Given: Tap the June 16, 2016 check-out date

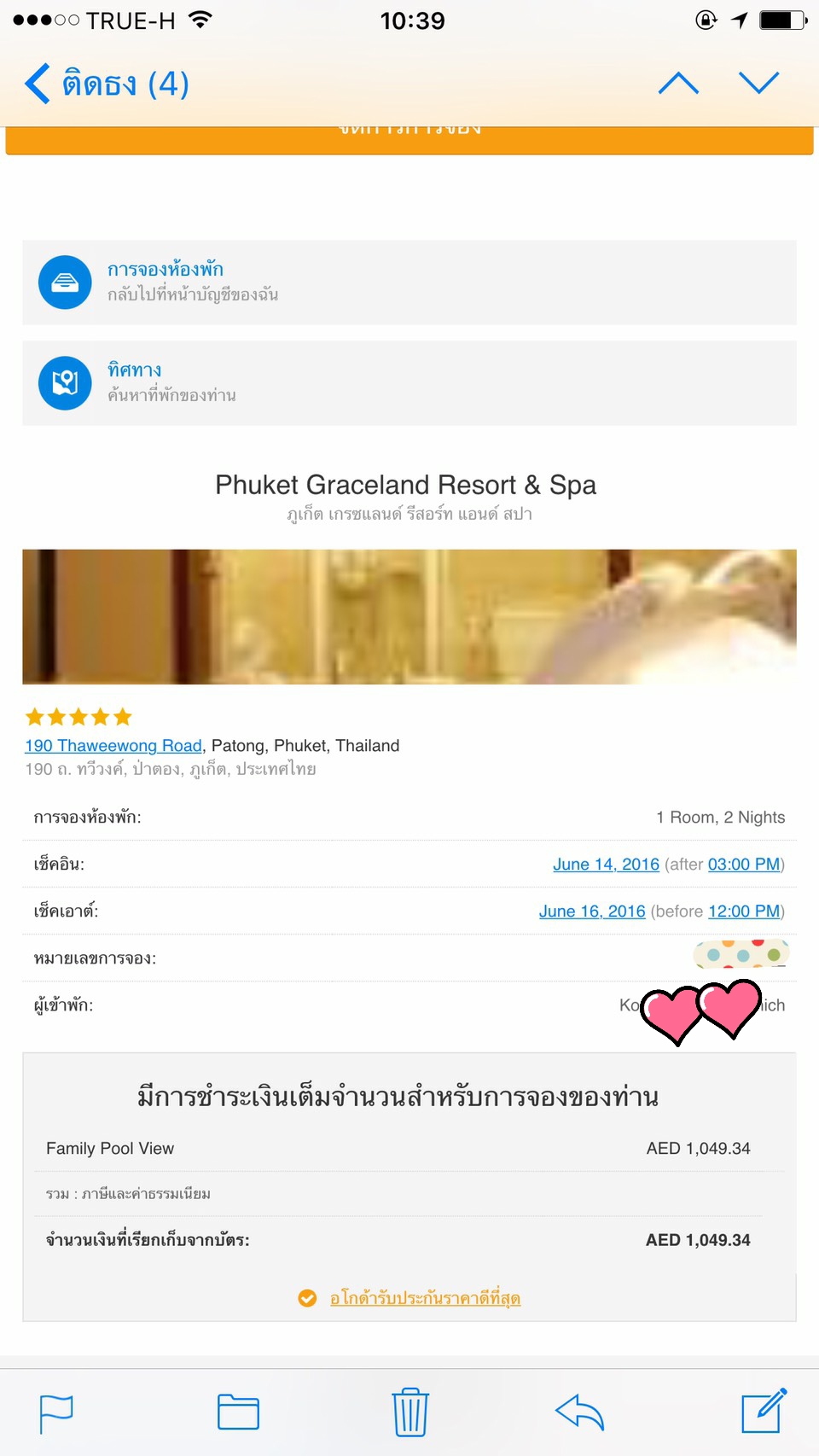Looking at the screenshot, I should (x=592, y=911).
